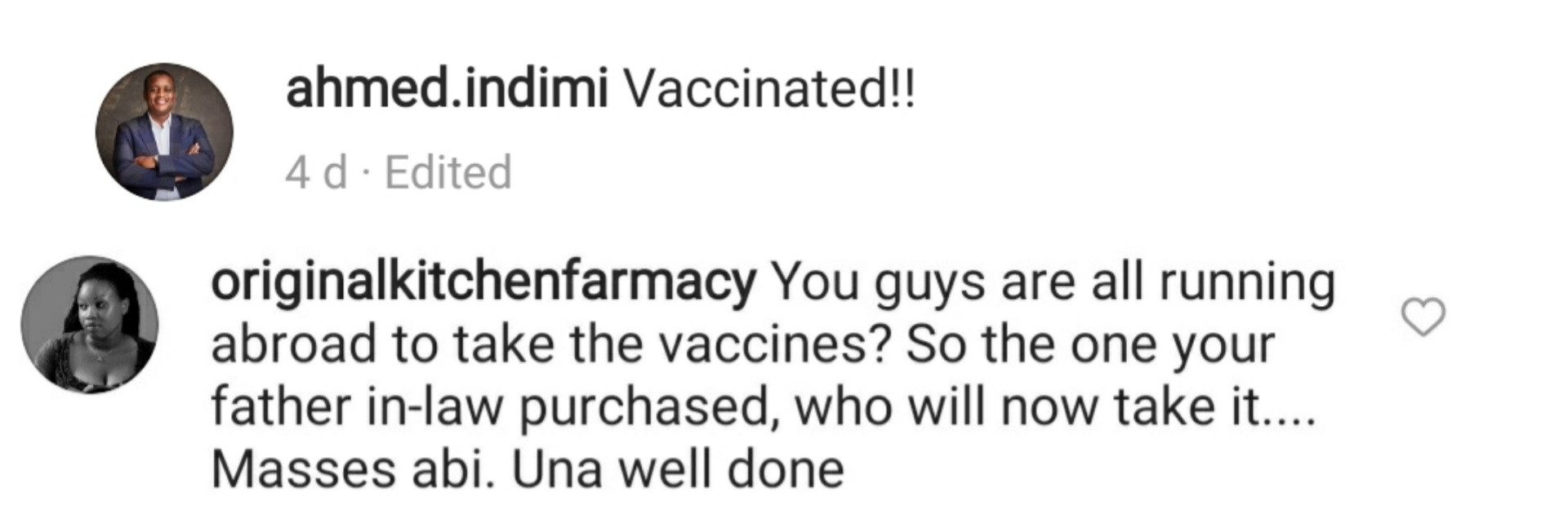This screenshot has height=524, width=1568.
Task: Open originalkitchenfarmacy's profile picture
Action: pos(89,324)
